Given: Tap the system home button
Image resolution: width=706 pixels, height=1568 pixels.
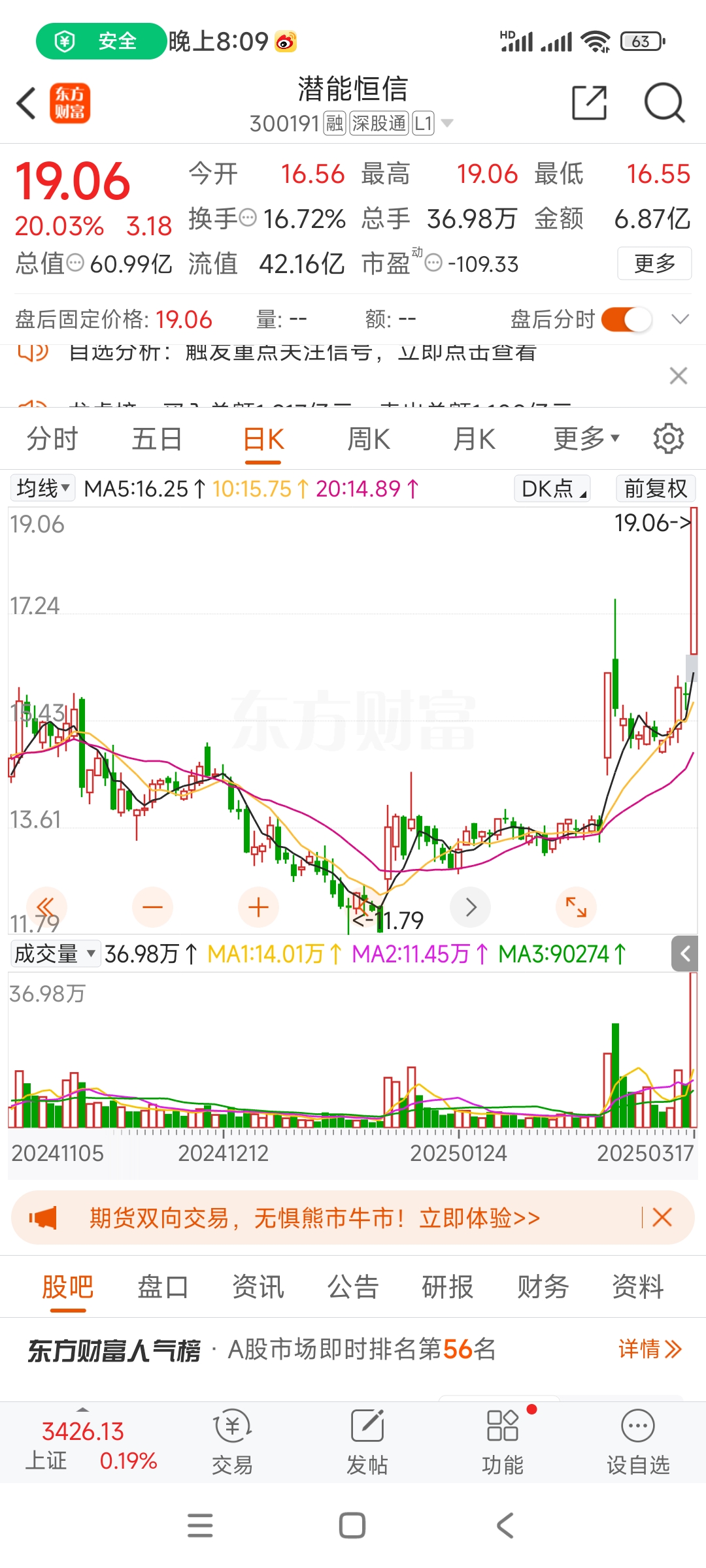Looking at the screenshot, I should point(352,1526).
